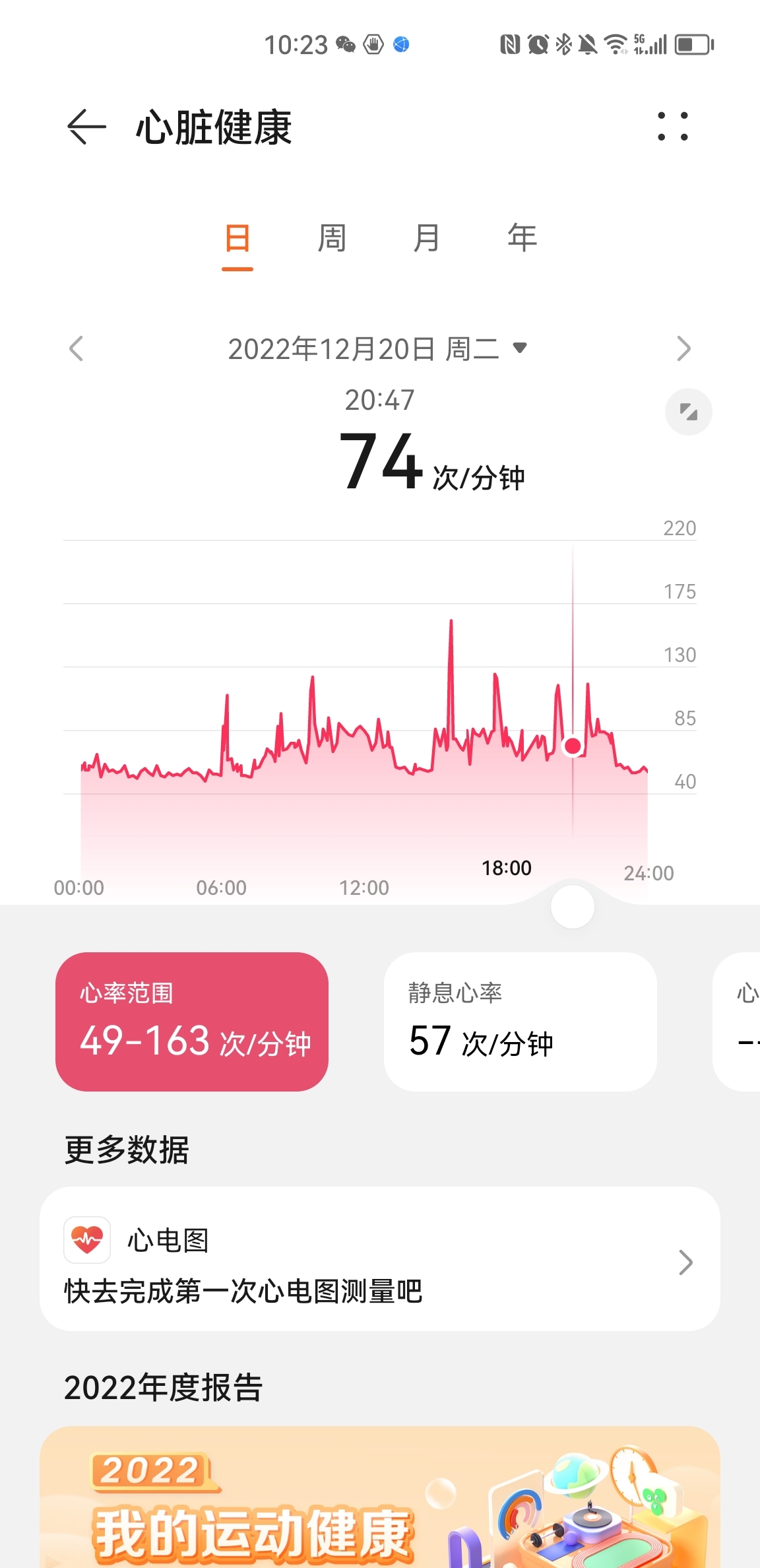Viewport: 760px width, 1568px height.
Task: Go to the next day
Action: 683,348
